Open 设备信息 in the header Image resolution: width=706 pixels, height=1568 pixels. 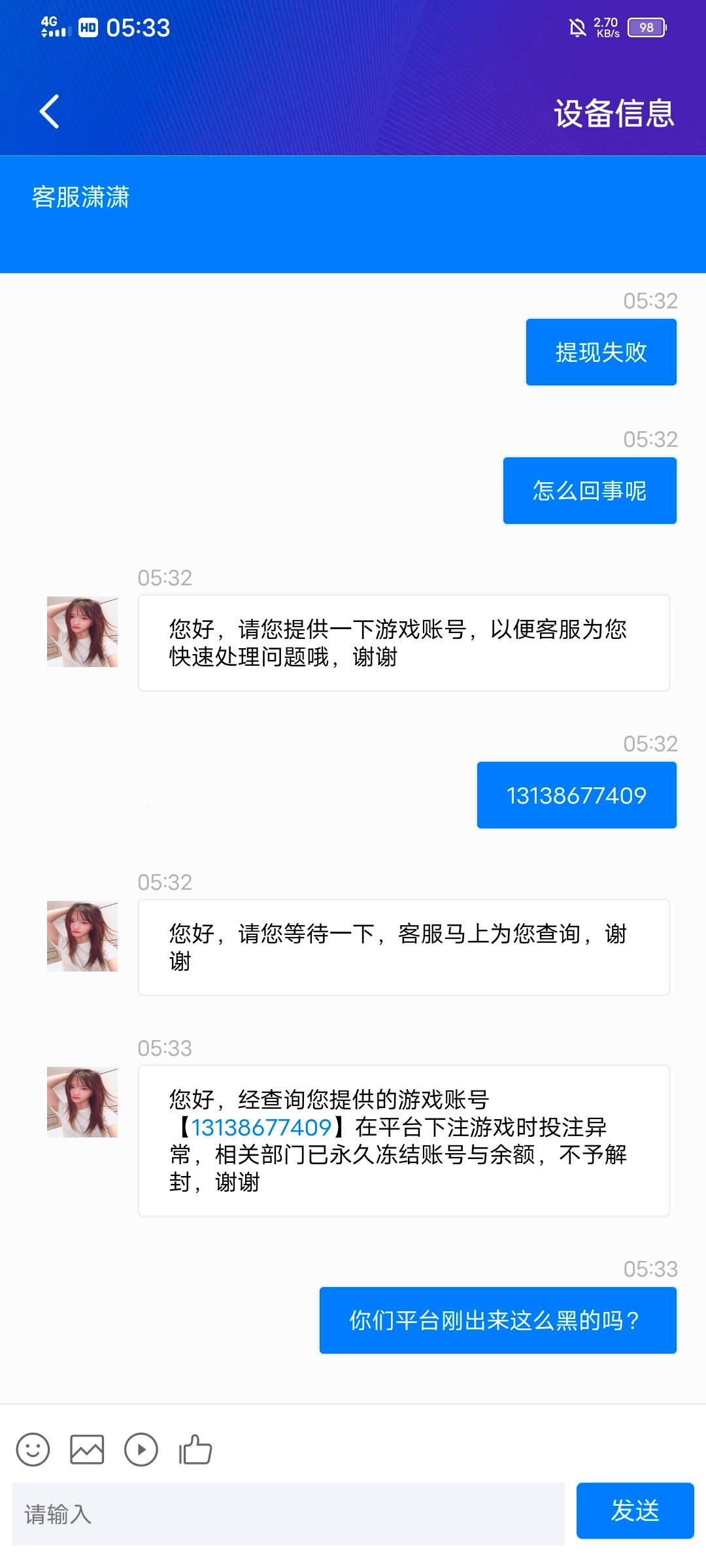coord(613,113)
